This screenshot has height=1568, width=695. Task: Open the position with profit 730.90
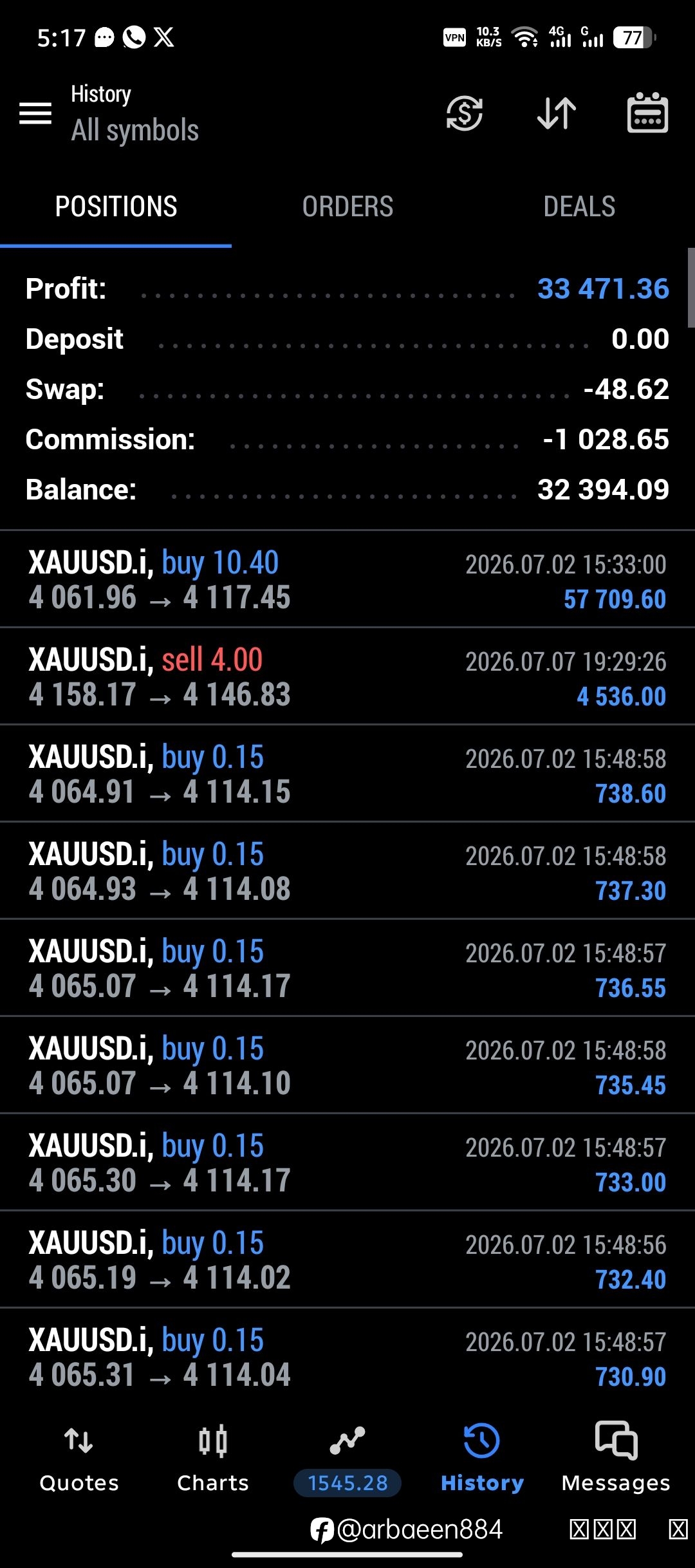pyautogui.click(x=347, y=1357)
